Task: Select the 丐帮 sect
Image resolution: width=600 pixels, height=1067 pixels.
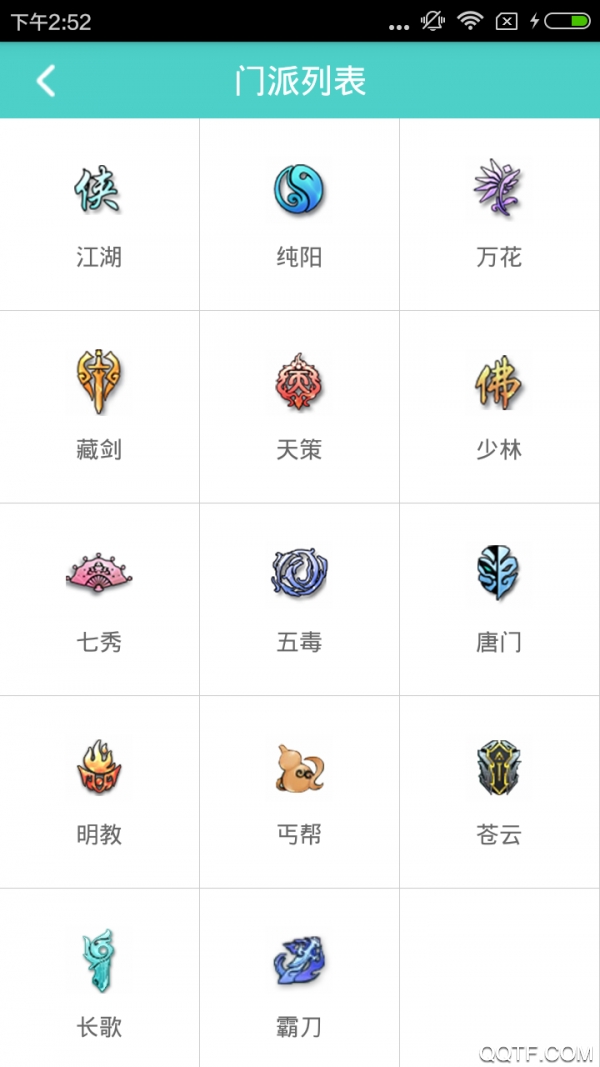Action: 299,791
